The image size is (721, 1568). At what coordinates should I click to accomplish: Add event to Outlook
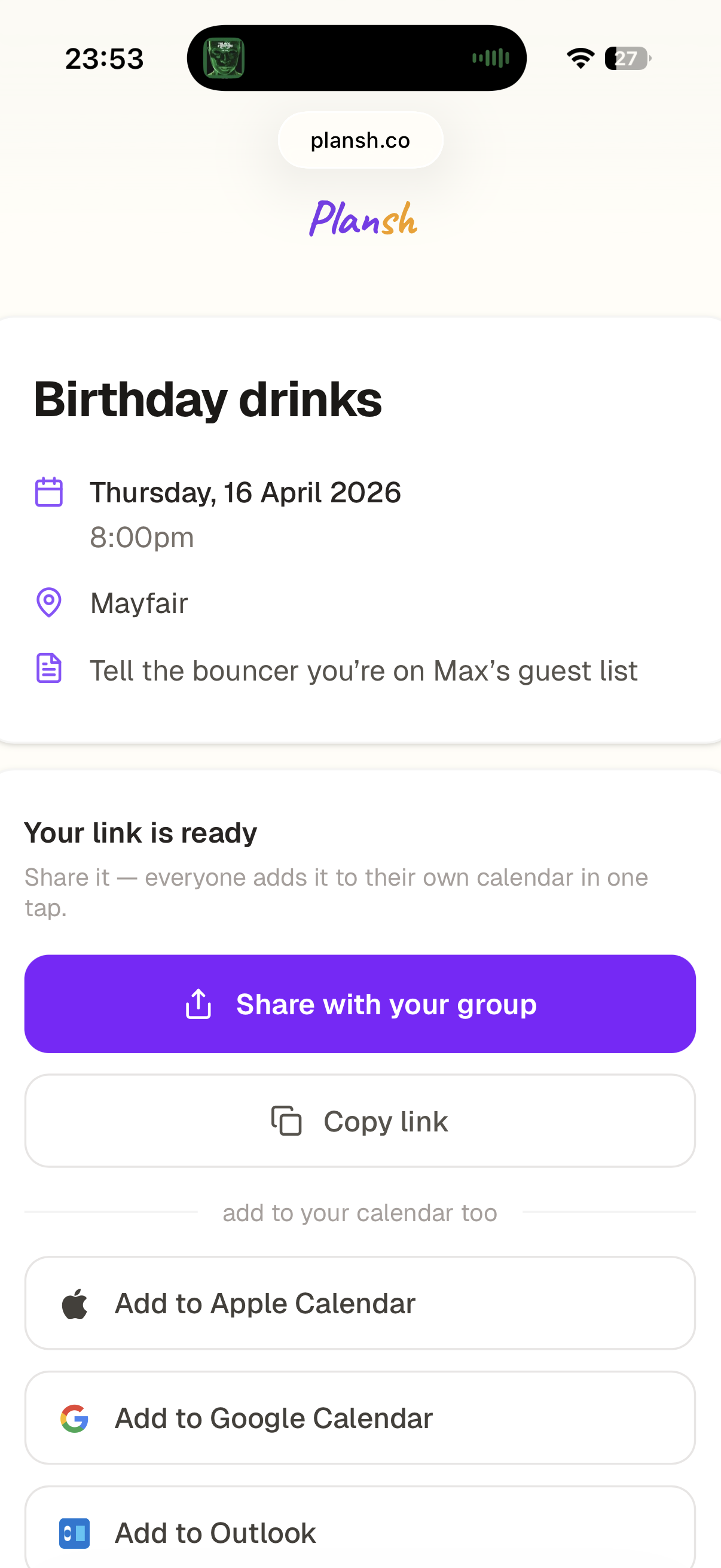(359, 1528)
